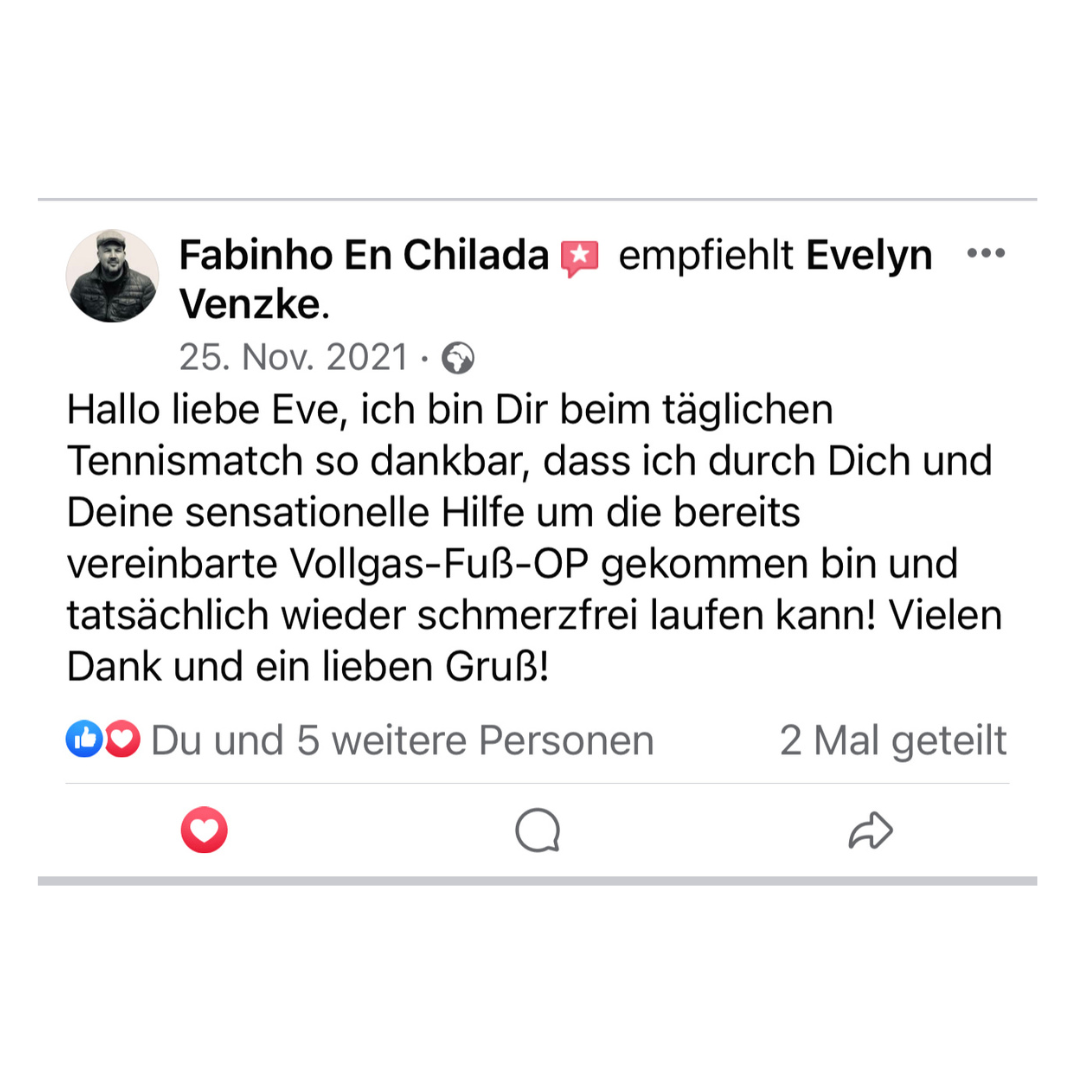View who reacted: Du und 5 weitere Personen

pos(400,741)
